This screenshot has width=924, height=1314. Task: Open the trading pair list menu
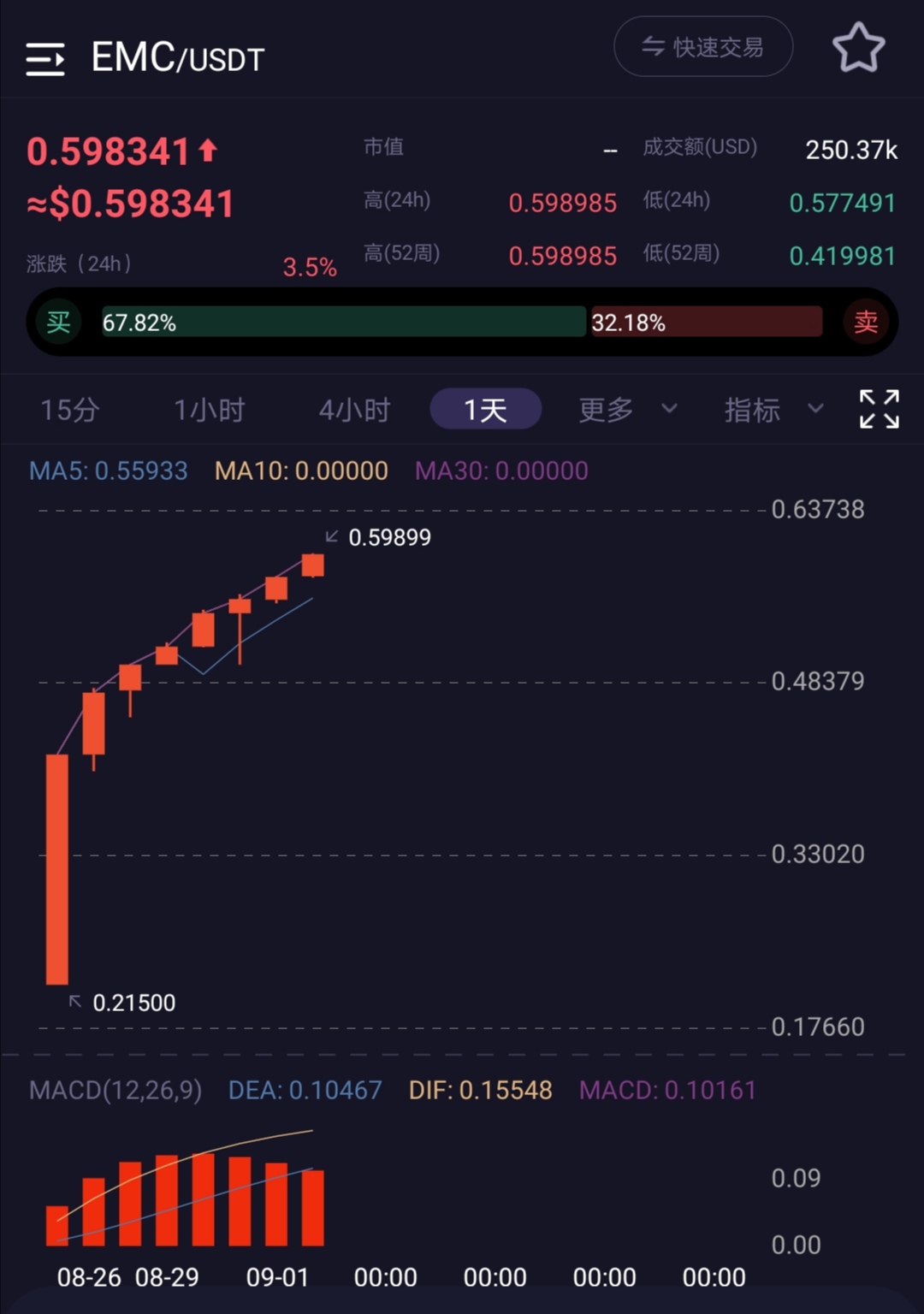point(45,59)
